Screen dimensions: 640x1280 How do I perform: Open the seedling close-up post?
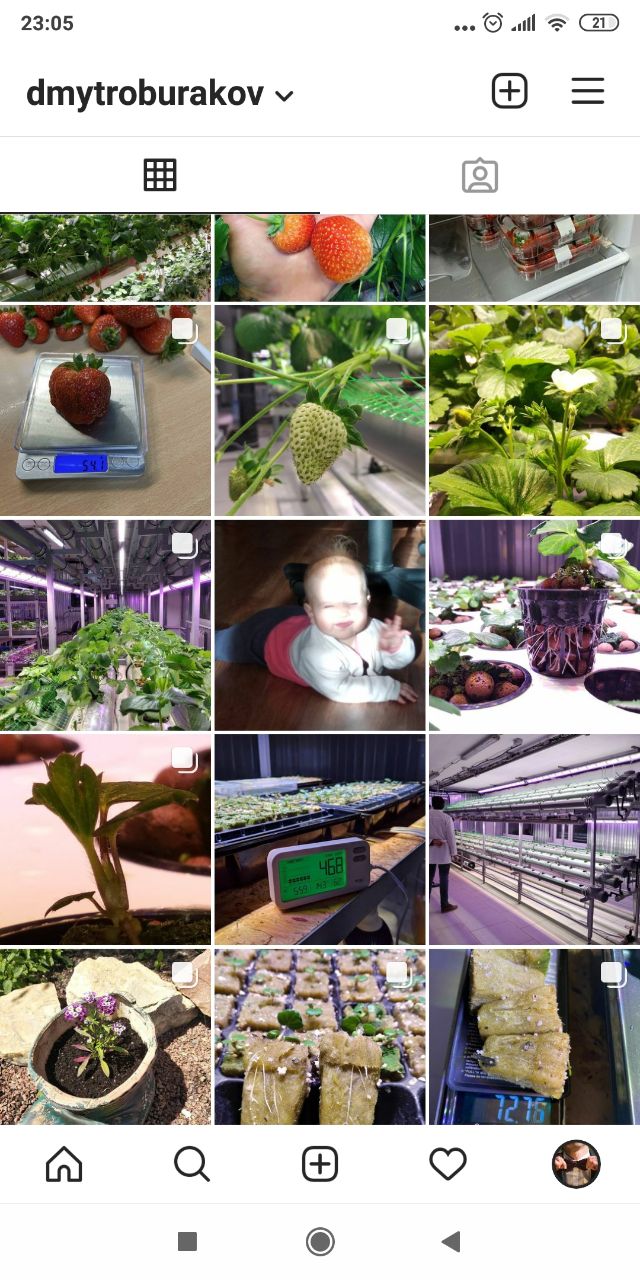pyautogui.click(x=105, y=840)
